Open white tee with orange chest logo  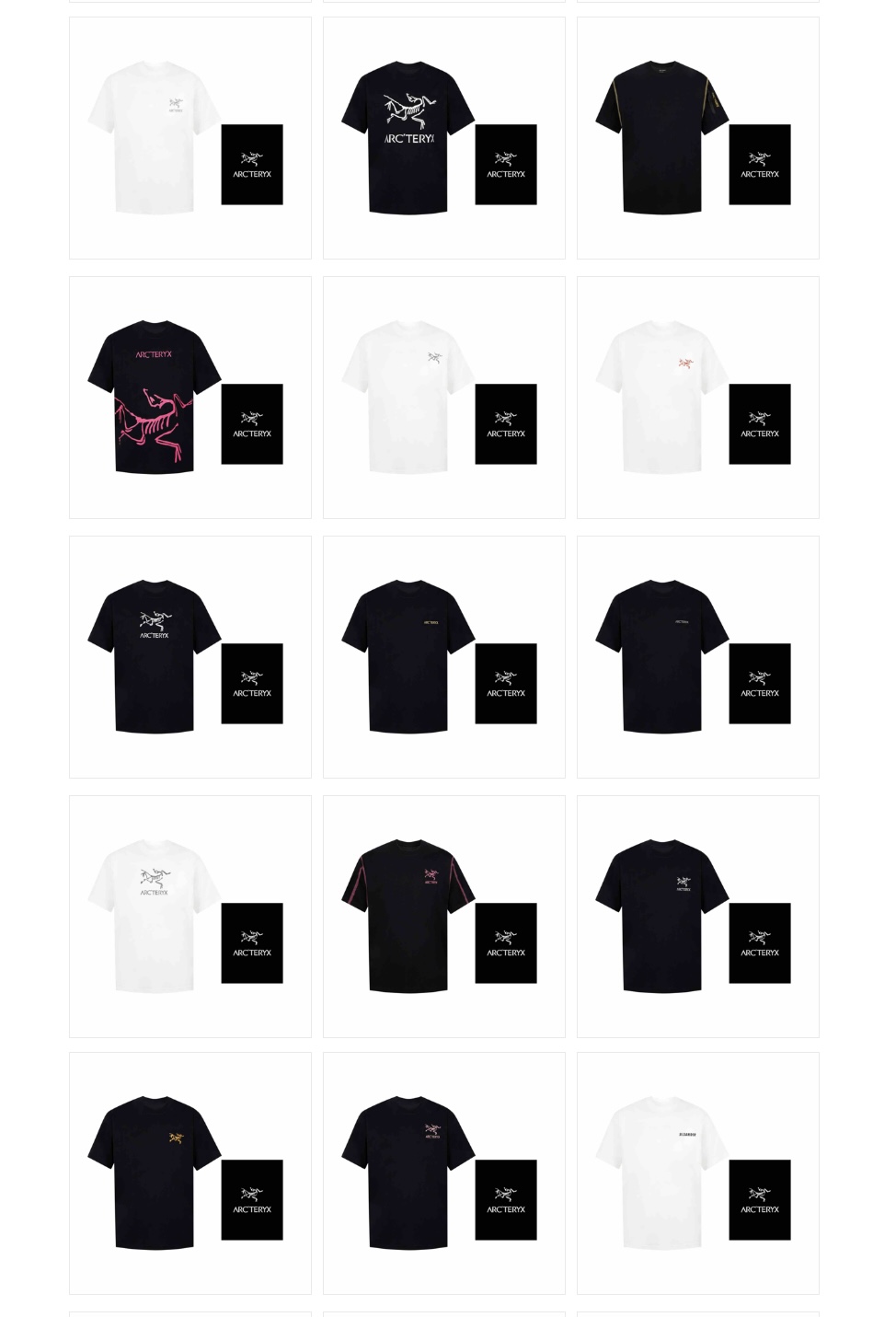pyautogui.click(x=661, y=398)
